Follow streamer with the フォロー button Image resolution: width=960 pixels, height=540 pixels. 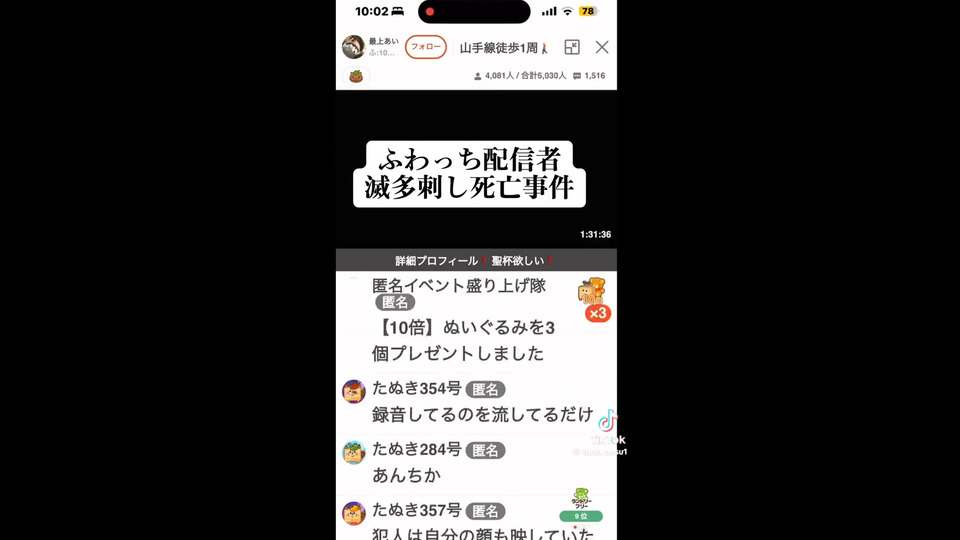(425, 47)
